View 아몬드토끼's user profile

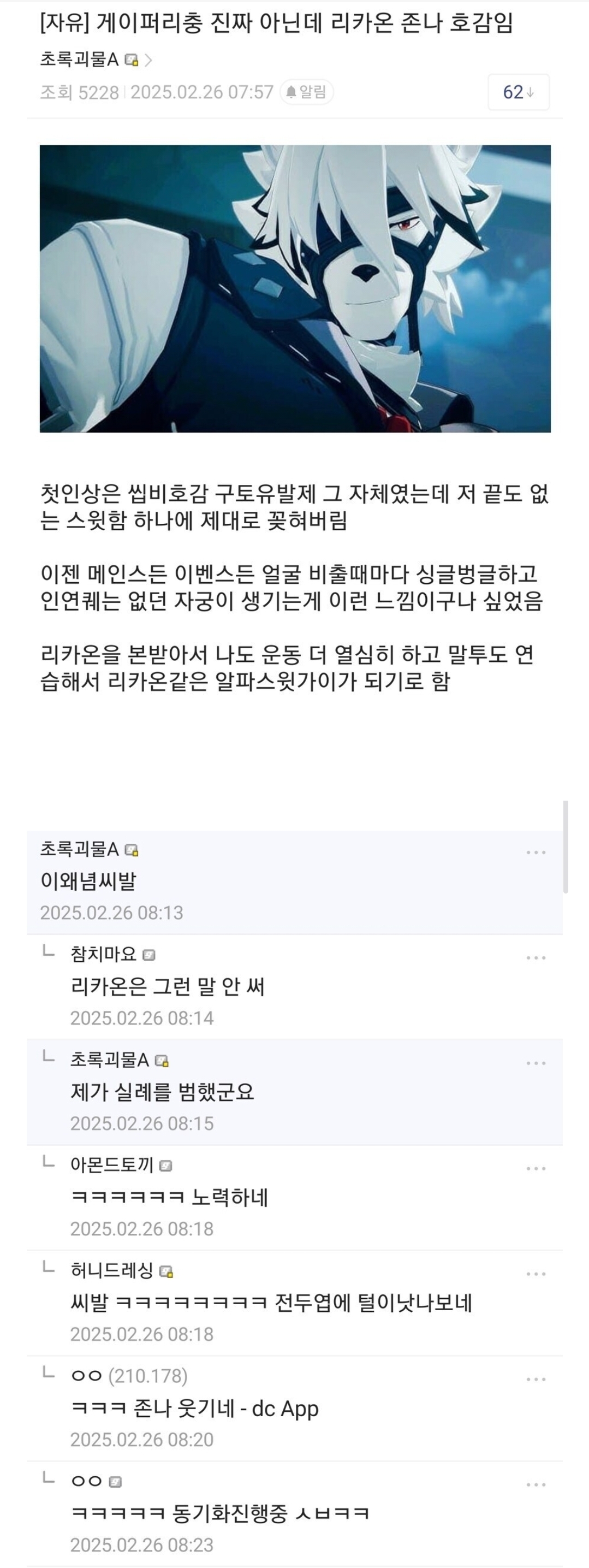112,1164
